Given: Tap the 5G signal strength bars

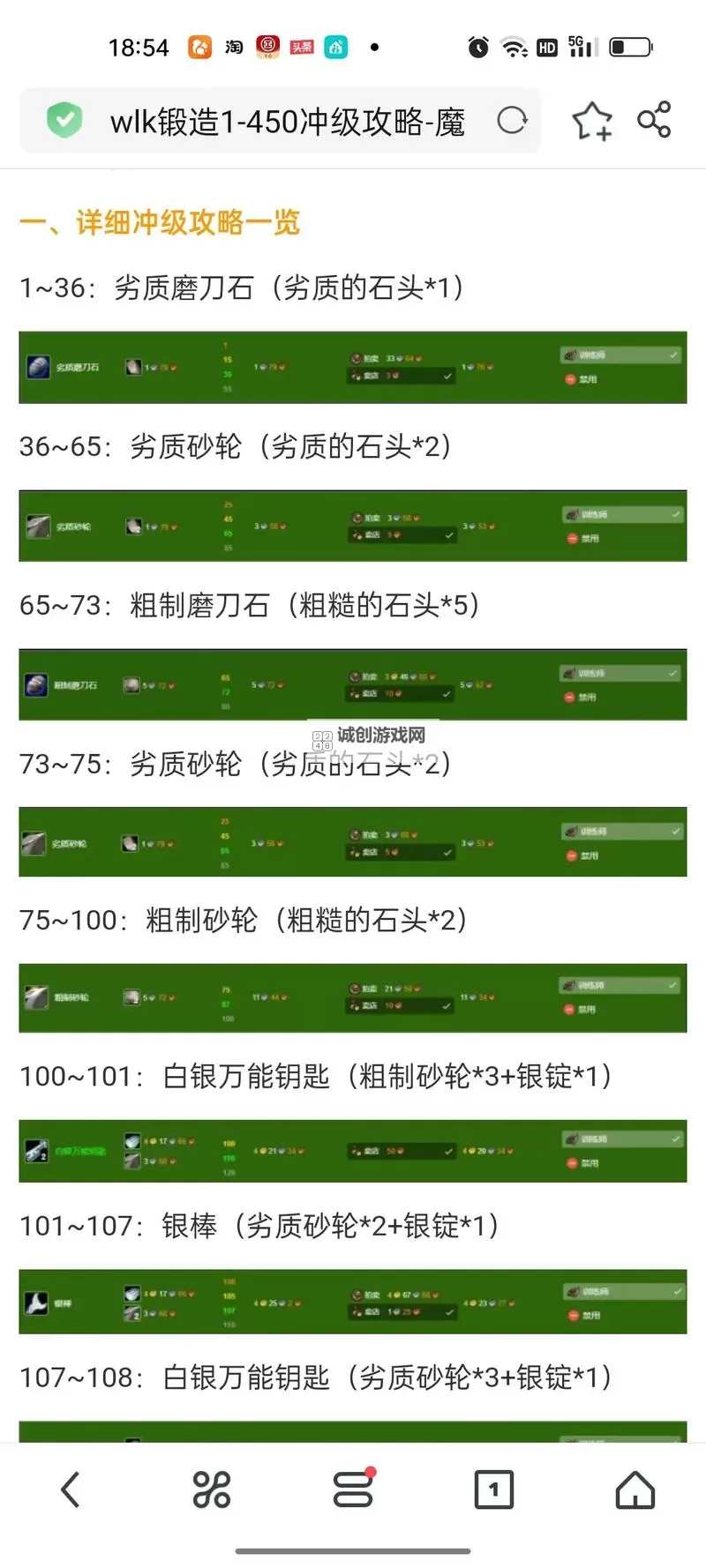Looking at the screenshot, I should (582, 46).
